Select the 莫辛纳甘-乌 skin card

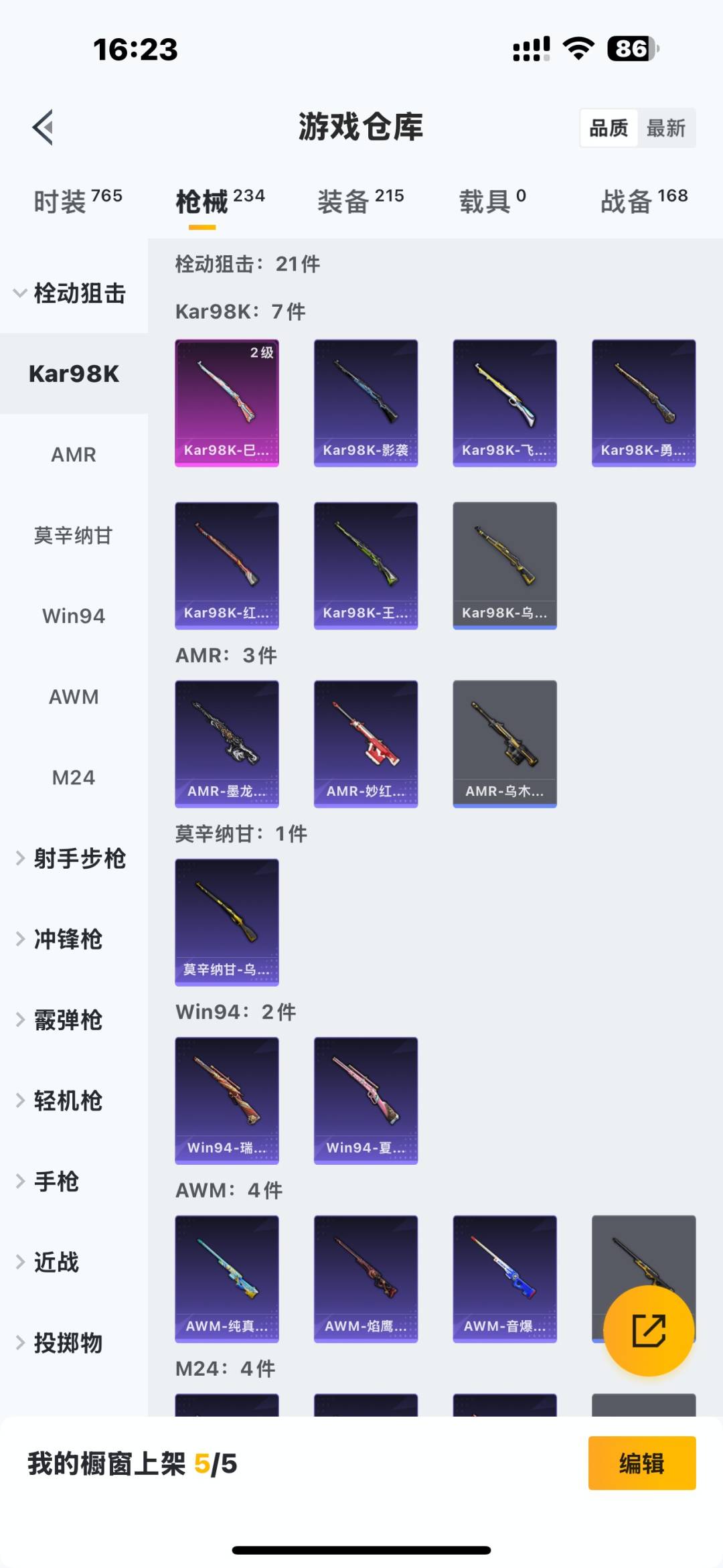(226, 922)
